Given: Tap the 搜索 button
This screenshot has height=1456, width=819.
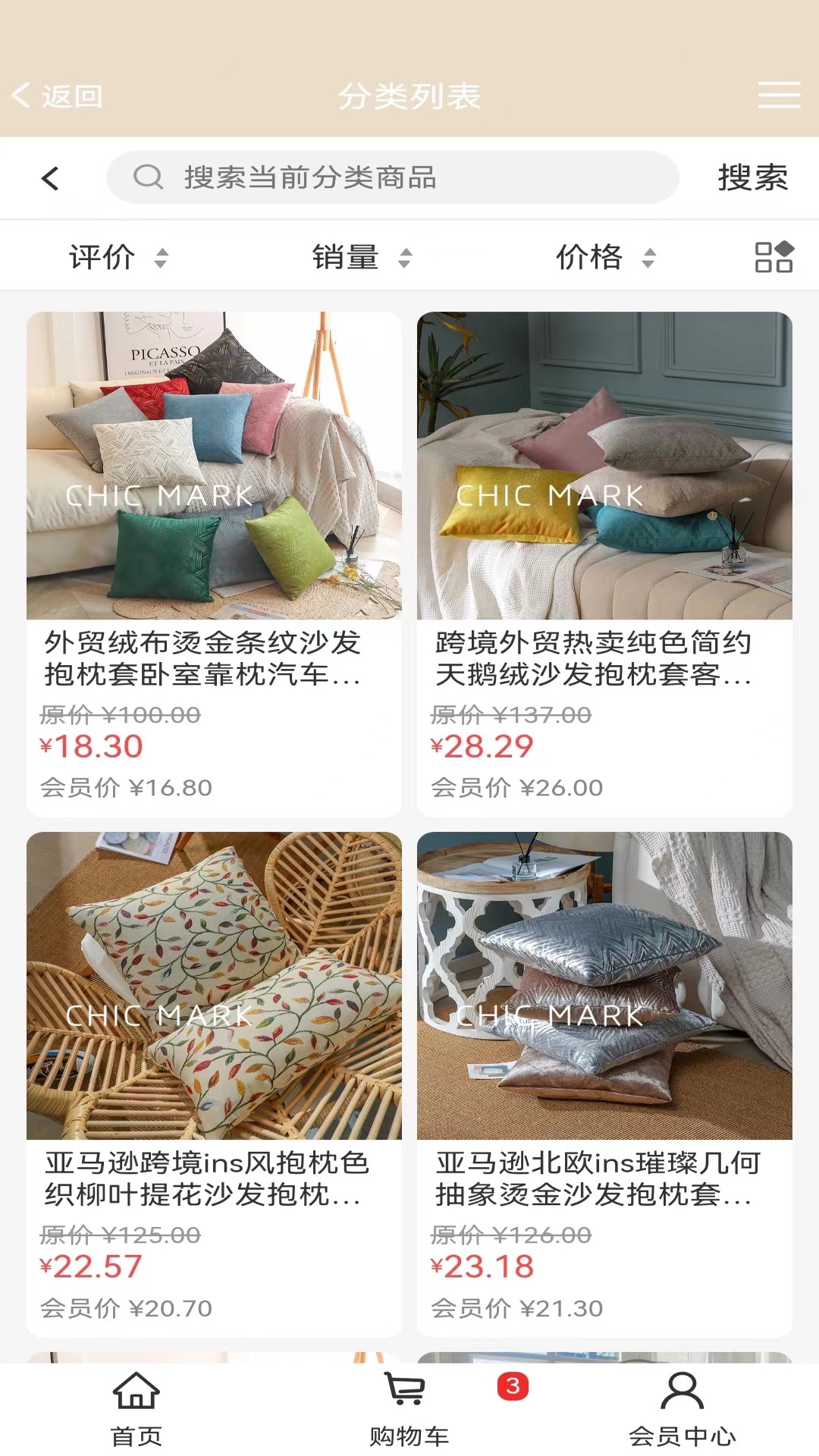Looking at the screenshot, I should coord(753,178).
